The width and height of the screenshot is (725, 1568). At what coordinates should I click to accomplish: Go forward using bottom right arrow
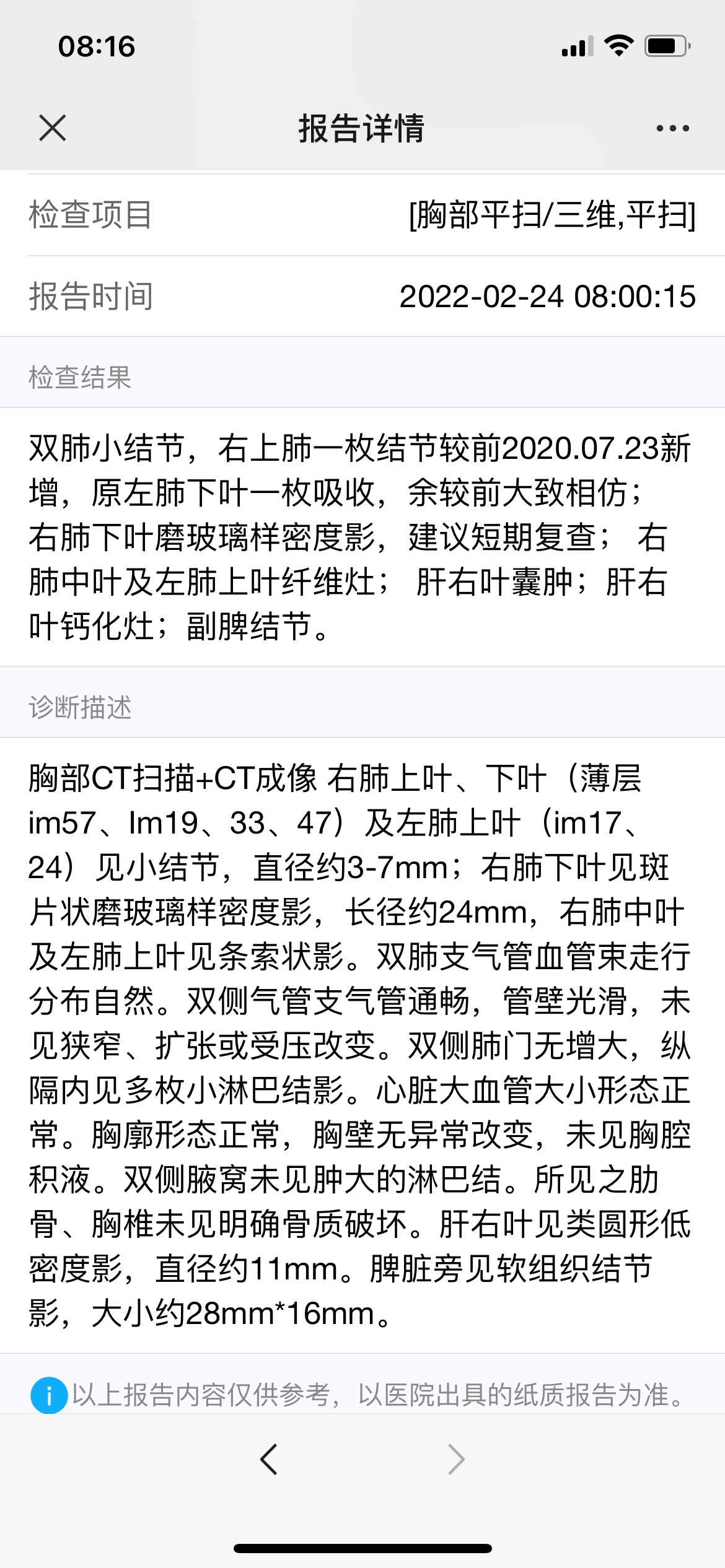(456, 1460)
